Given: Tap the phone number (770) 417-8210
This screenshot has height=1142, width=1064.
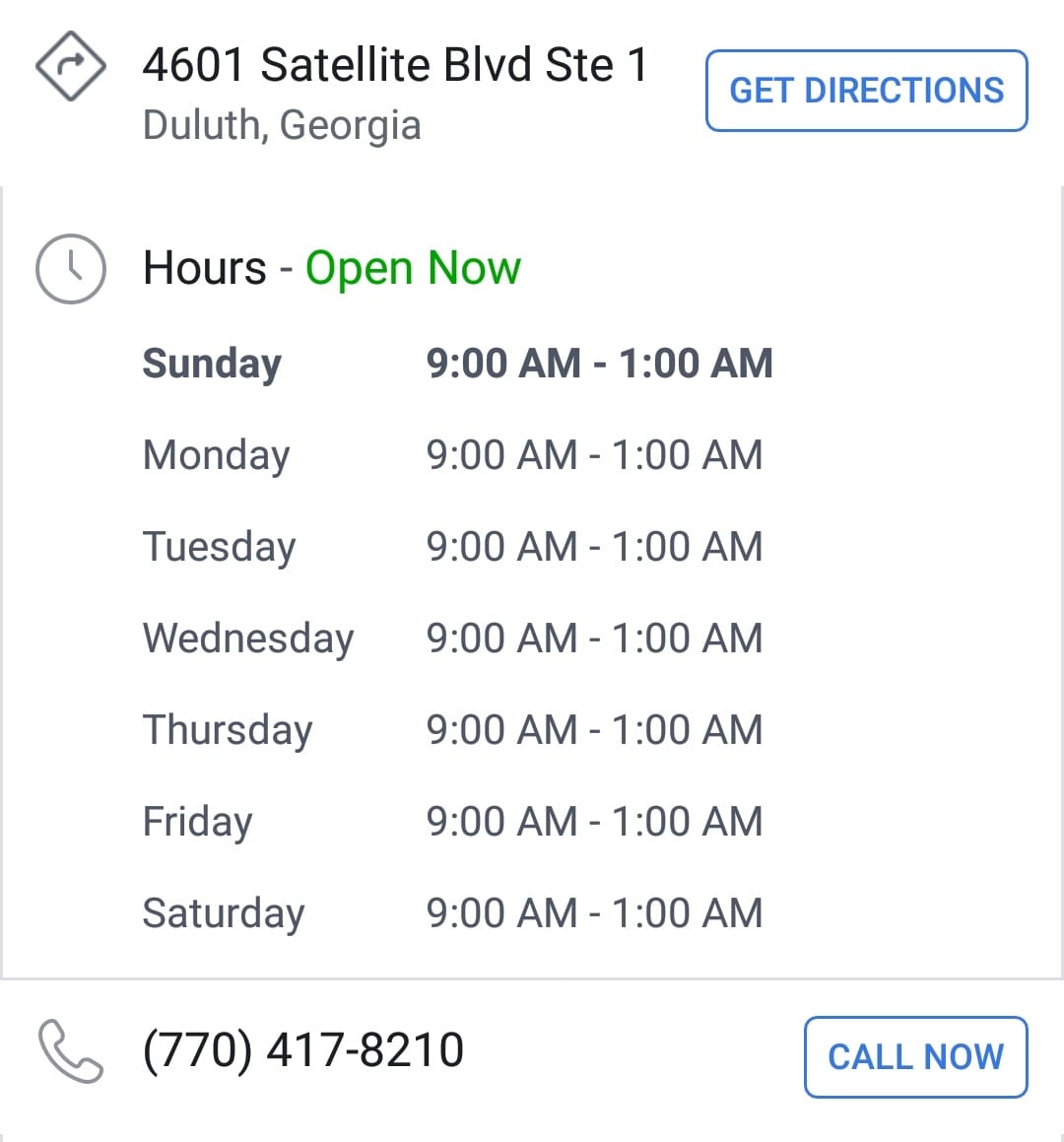Looking at the screenshot, I should 303,1050.
